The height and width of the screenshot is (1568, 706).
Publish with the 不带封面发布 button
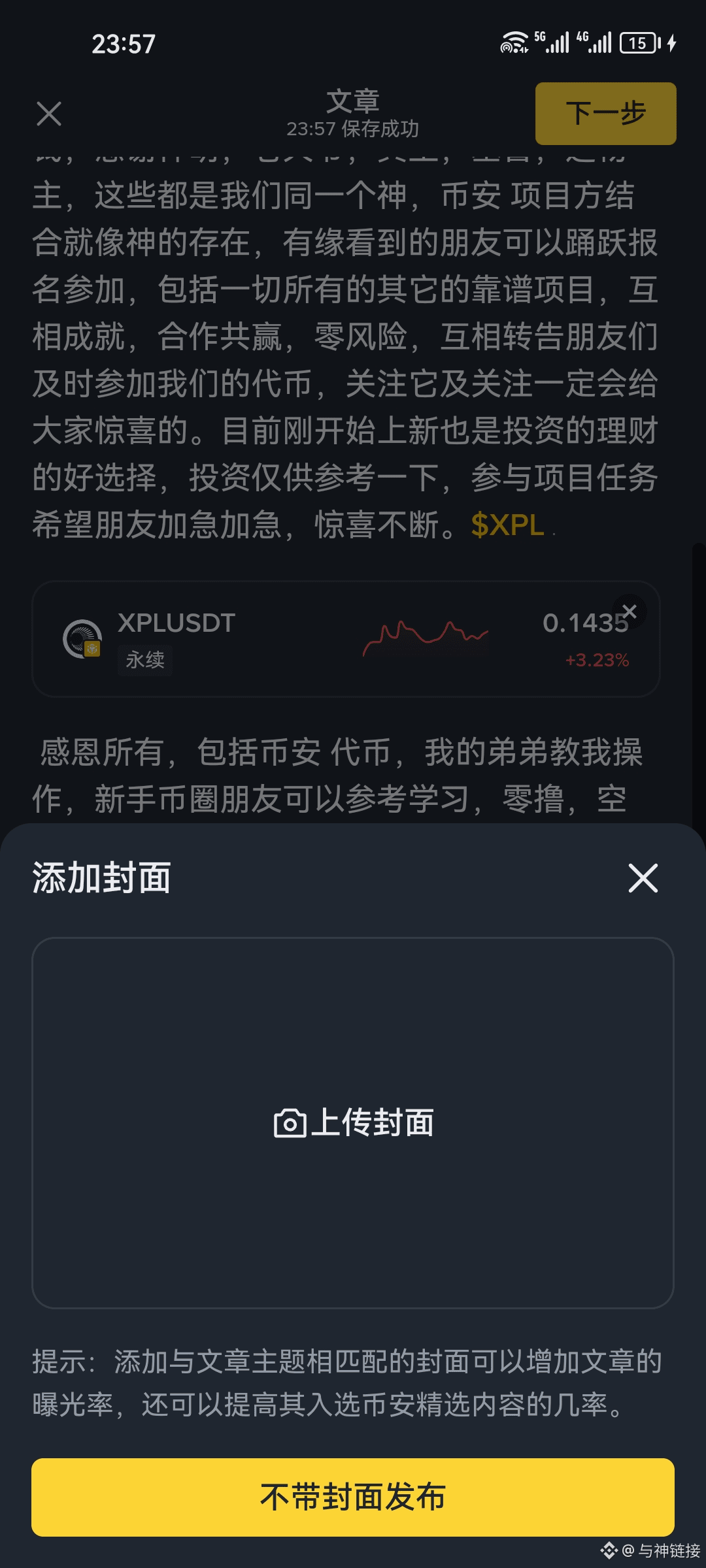pos(353,1497)
